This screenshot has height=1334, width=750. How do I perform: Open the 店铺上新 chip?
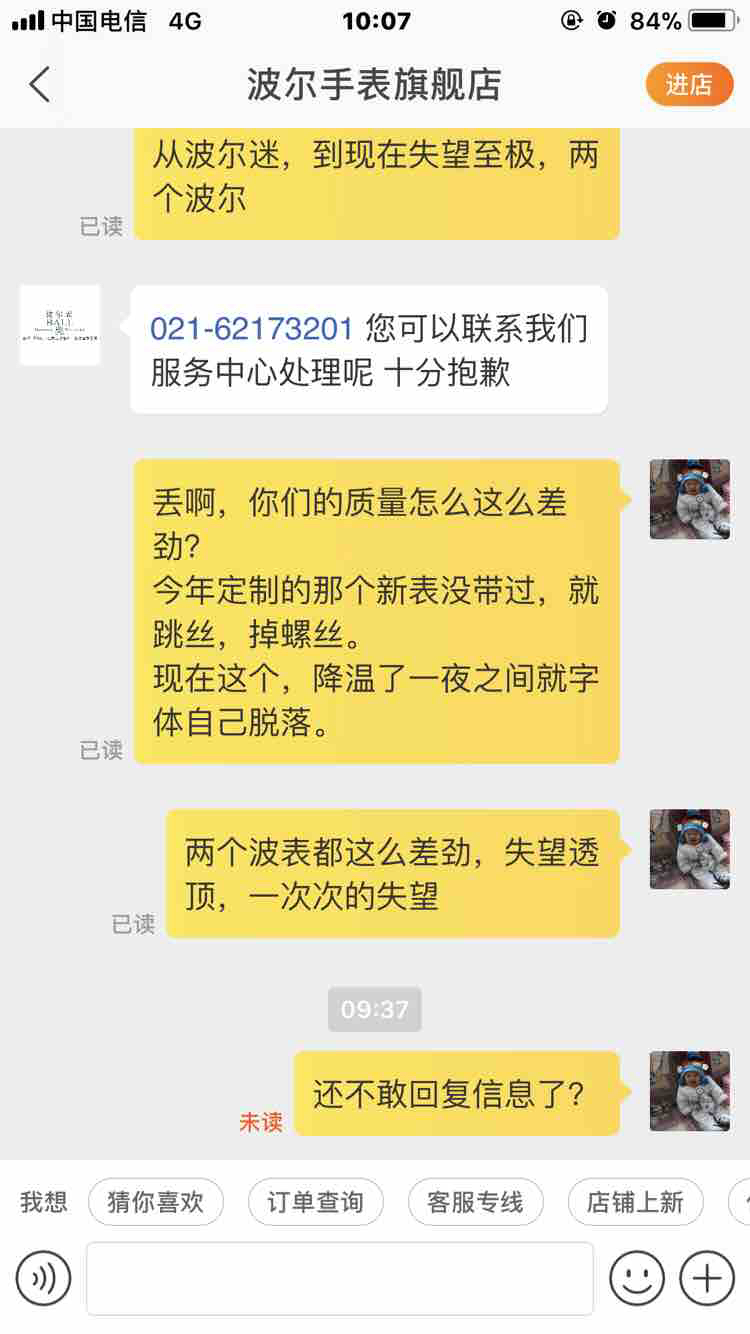(x=635, y=1202)
